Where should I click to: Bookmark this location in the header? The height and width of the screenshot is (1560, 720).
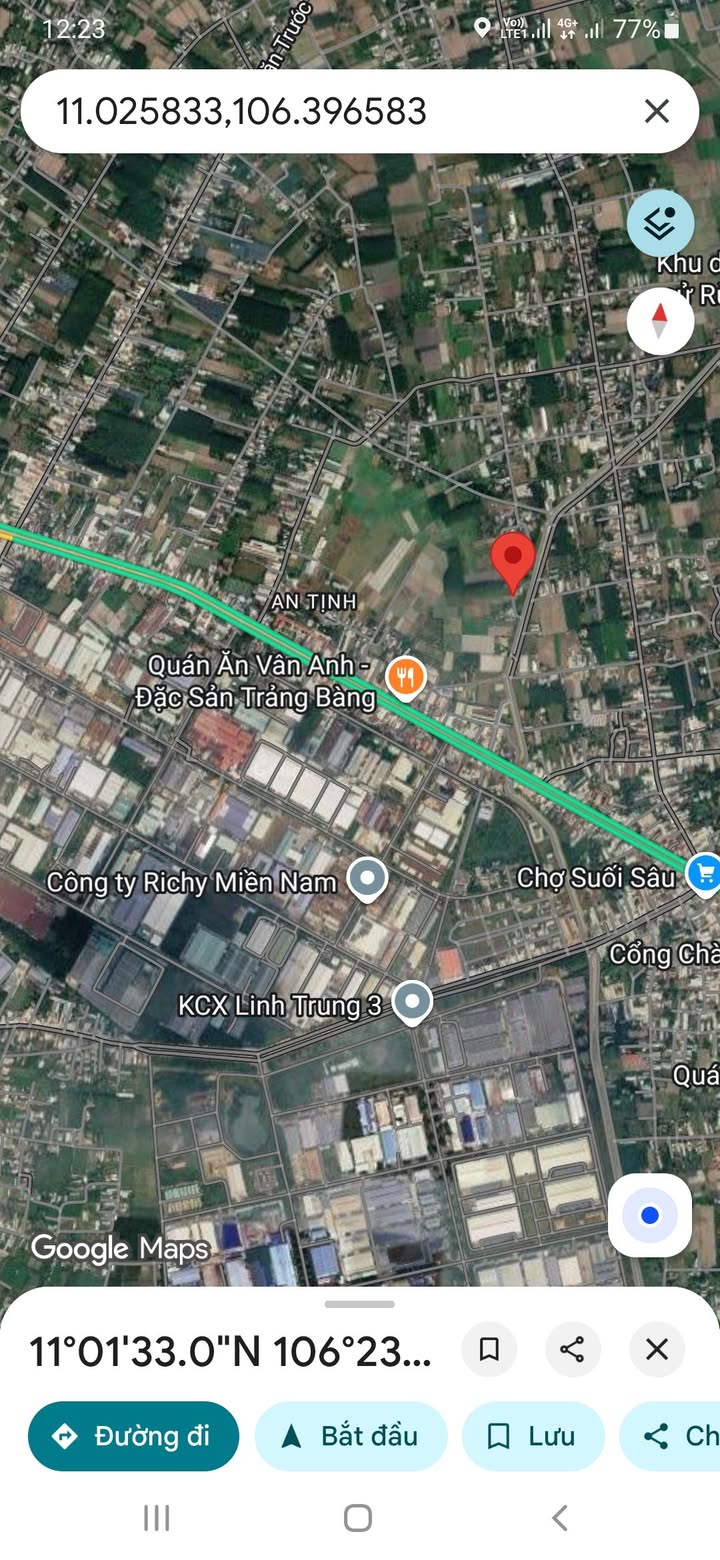point(489,1350)
